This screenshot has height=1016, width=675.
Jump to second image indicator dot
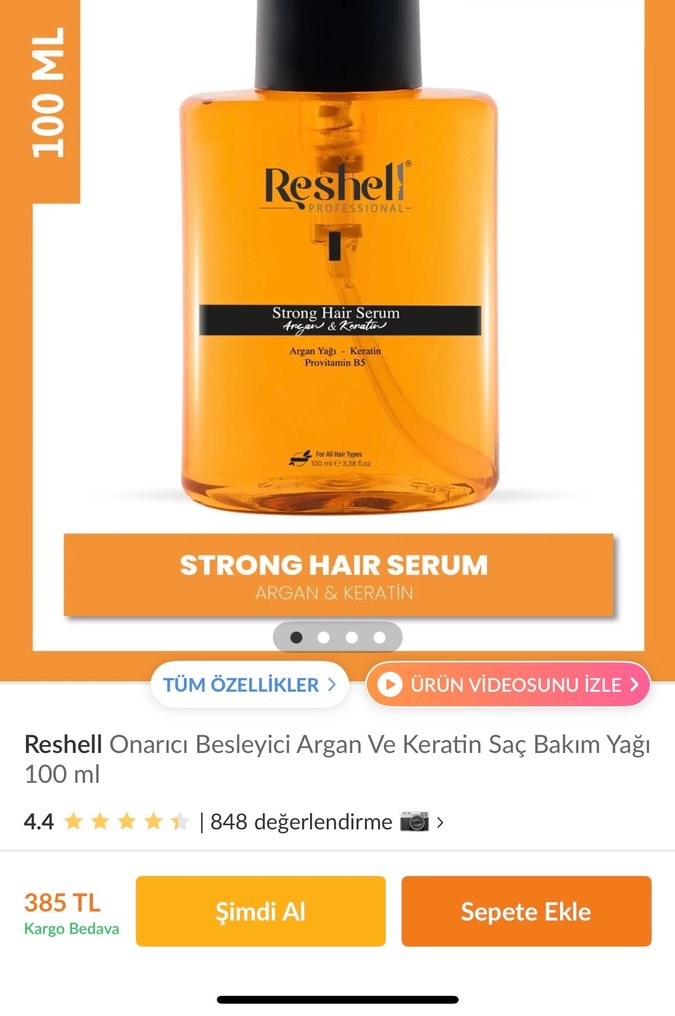tap(324, 636)
